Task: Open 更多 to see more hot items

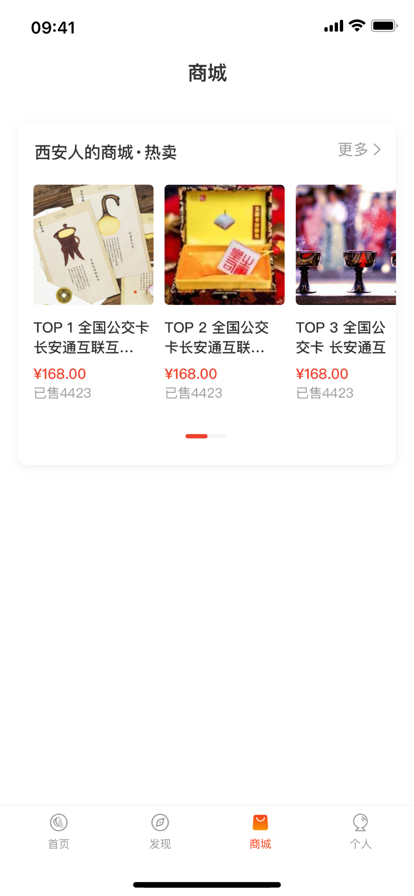Action: (x=359, y=150)
